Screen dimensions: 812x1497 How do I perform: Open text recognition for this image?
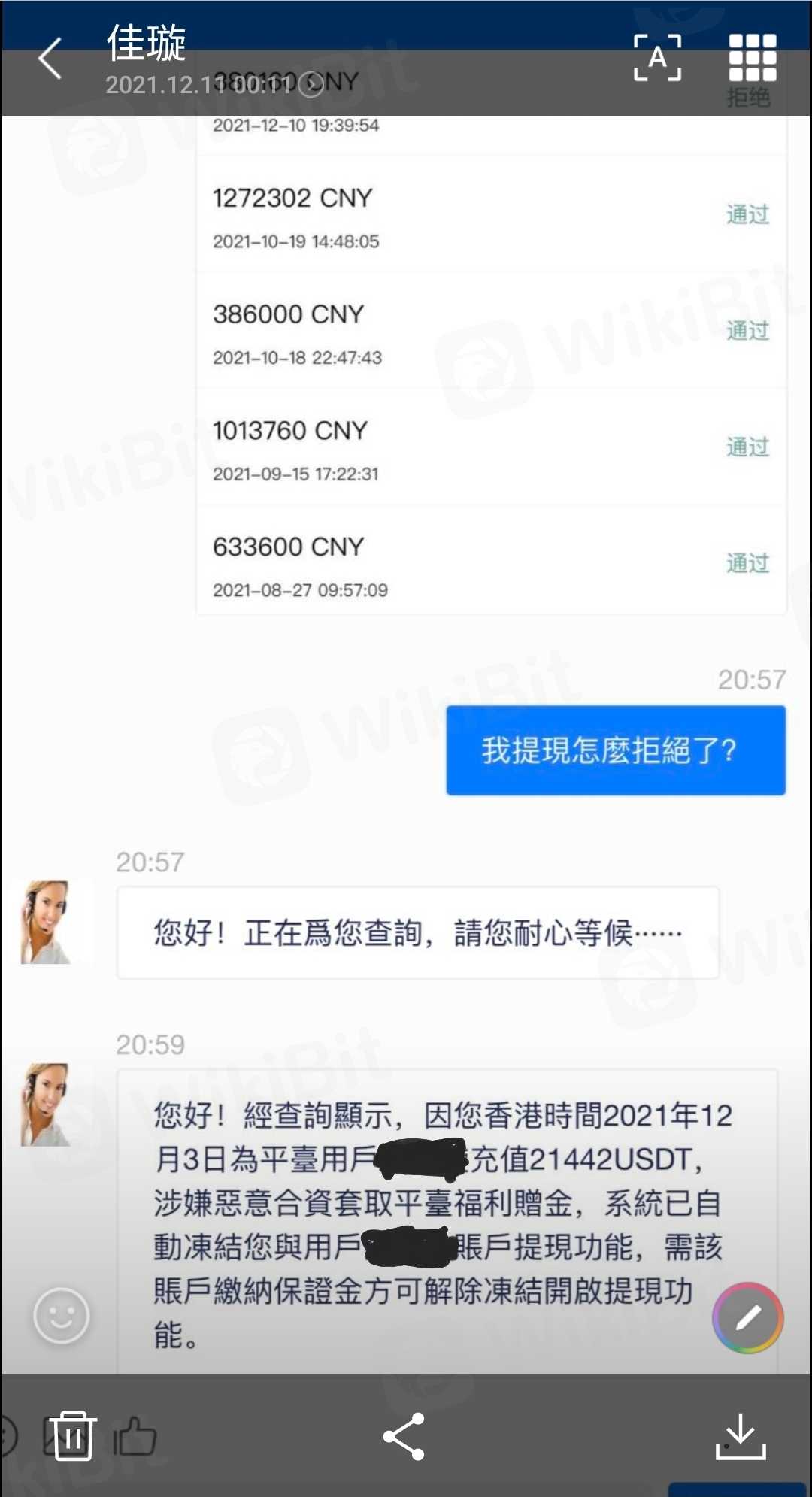coord(657,58)
